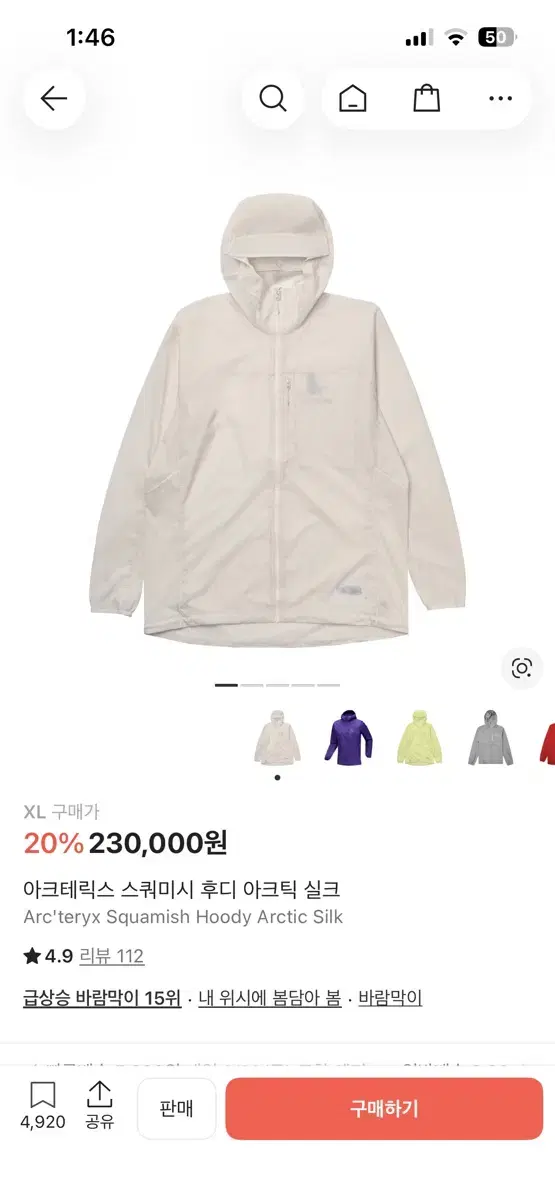Open 급상승 바람막이 15위 ranking link

point(102,998)
